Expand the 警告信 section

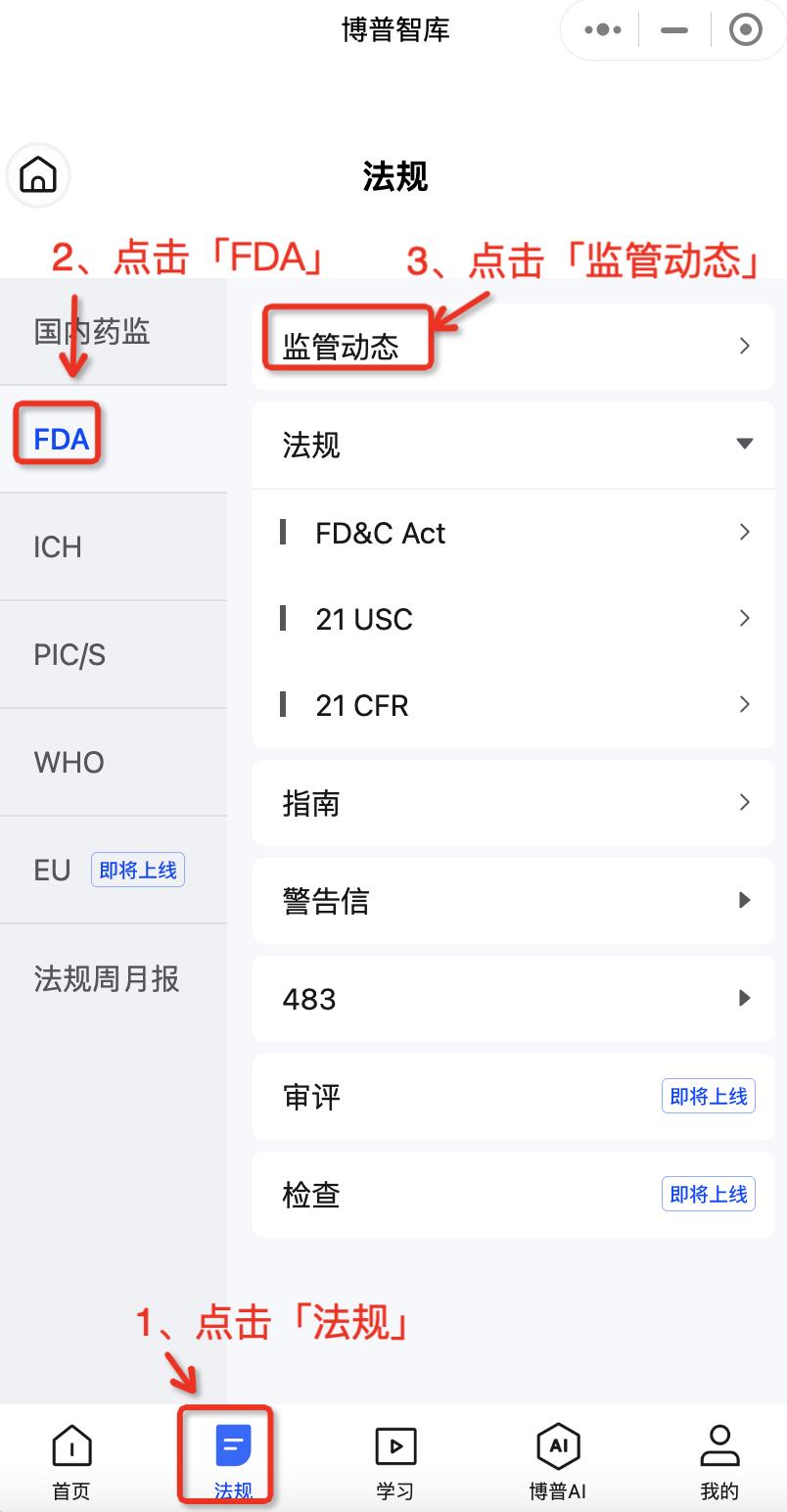514,901
